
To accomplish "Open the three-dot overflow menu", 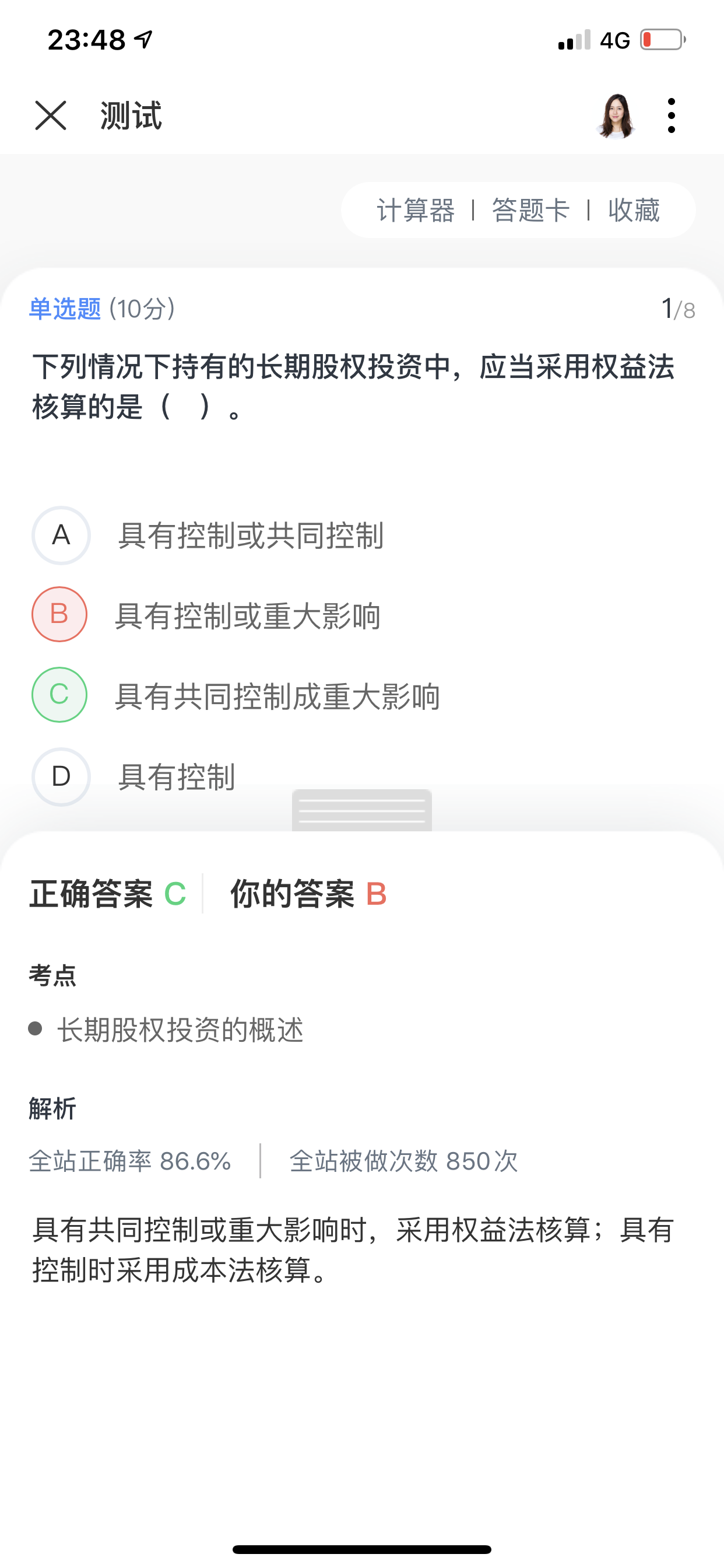I will pos(671,116).
